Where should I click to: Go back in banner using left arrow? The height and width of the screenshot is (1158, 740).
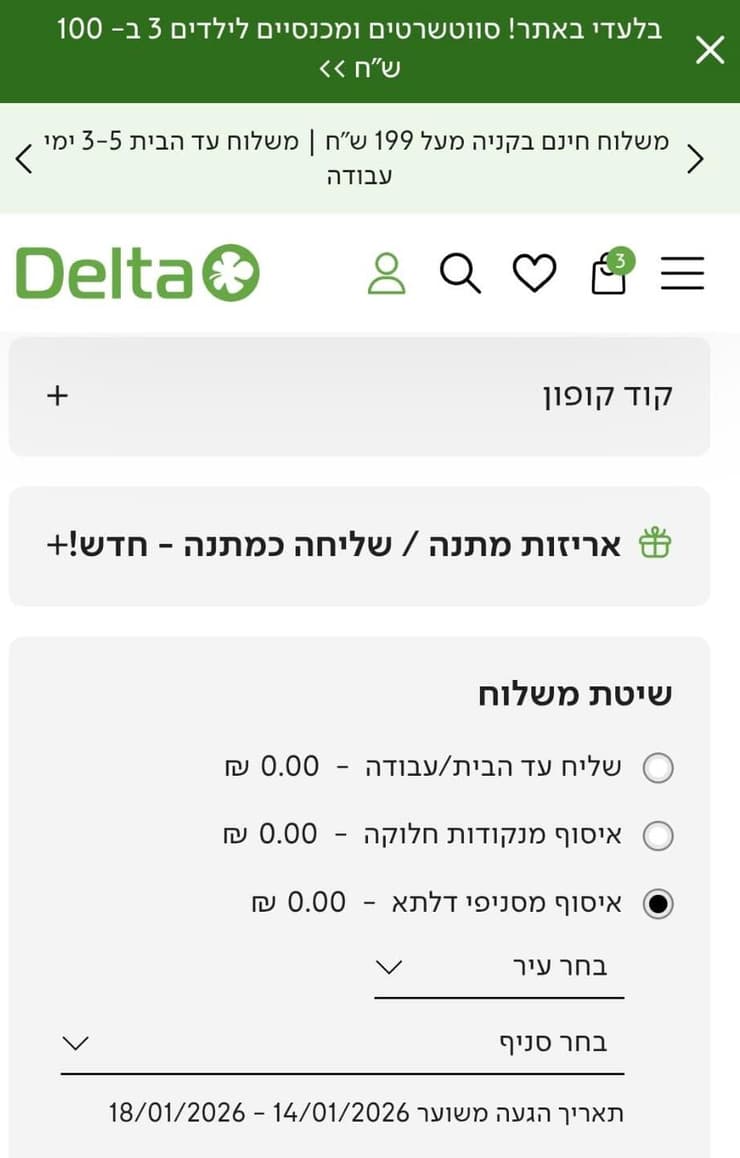coord(23,158)
